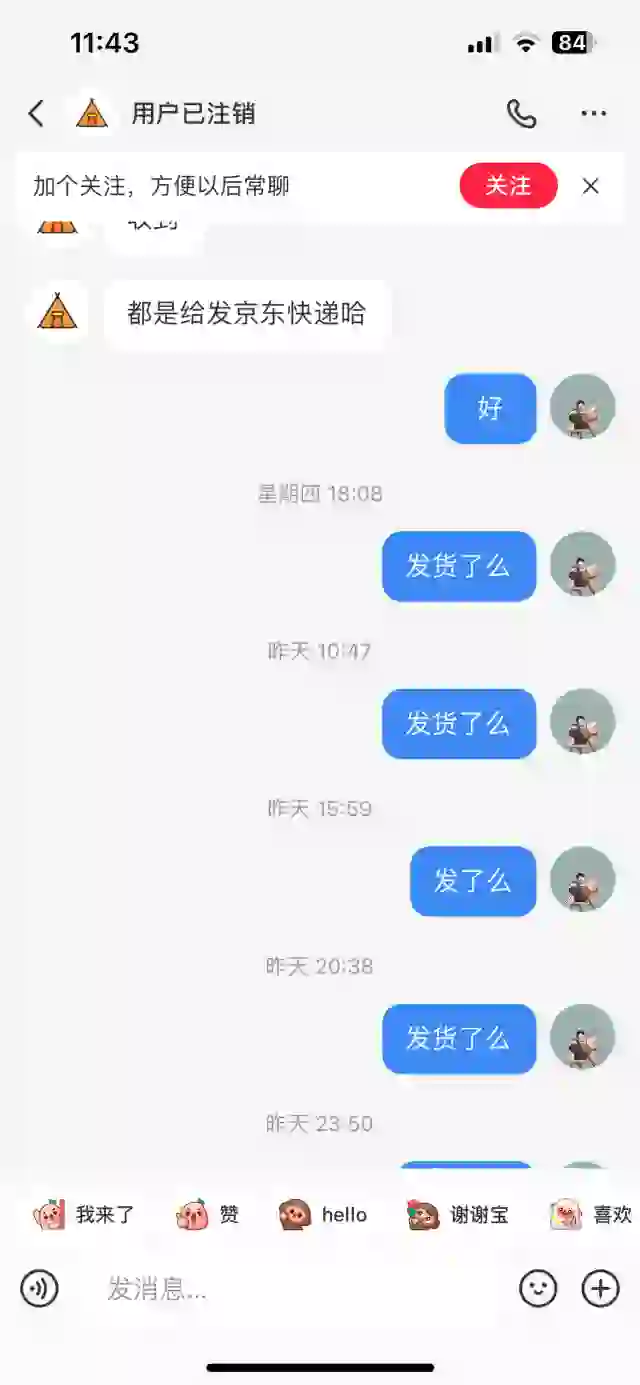Send the 我来了 quick sticker

coord(84,1215)
